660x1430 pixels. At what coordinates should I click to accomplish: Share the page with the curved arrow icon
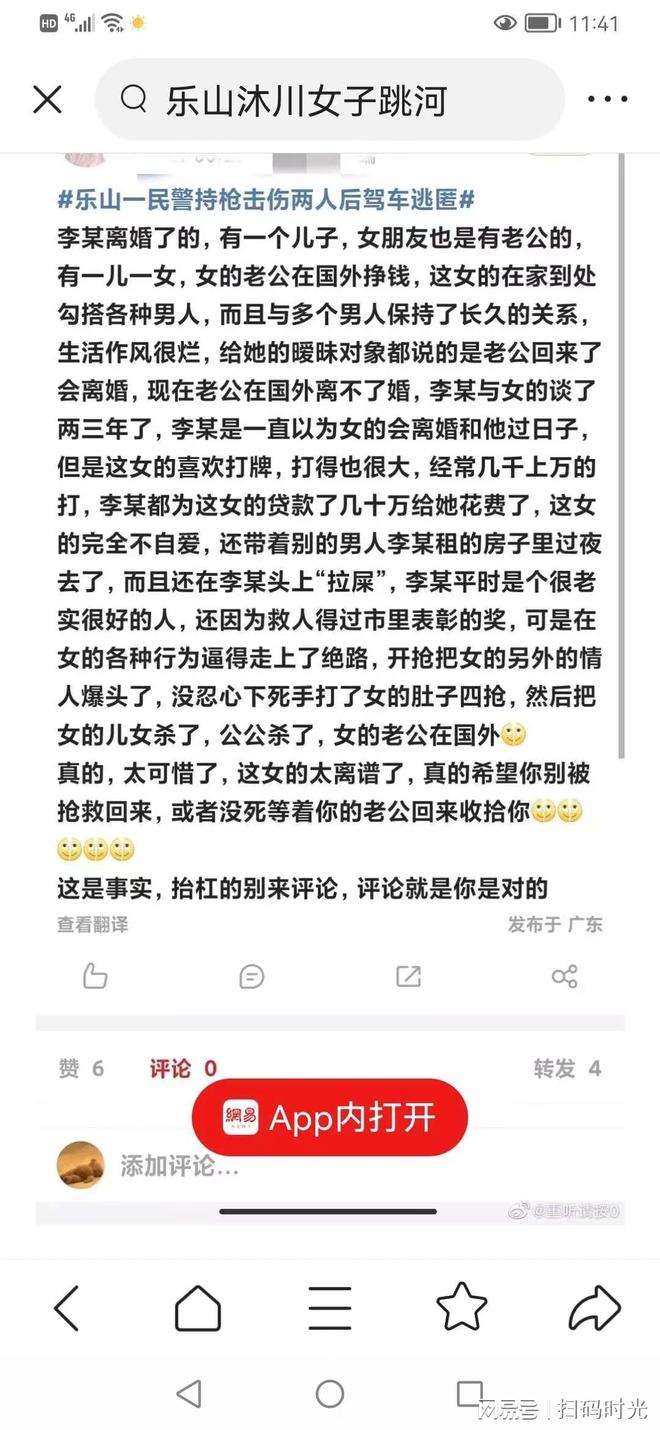click(x=594, y=1308)
